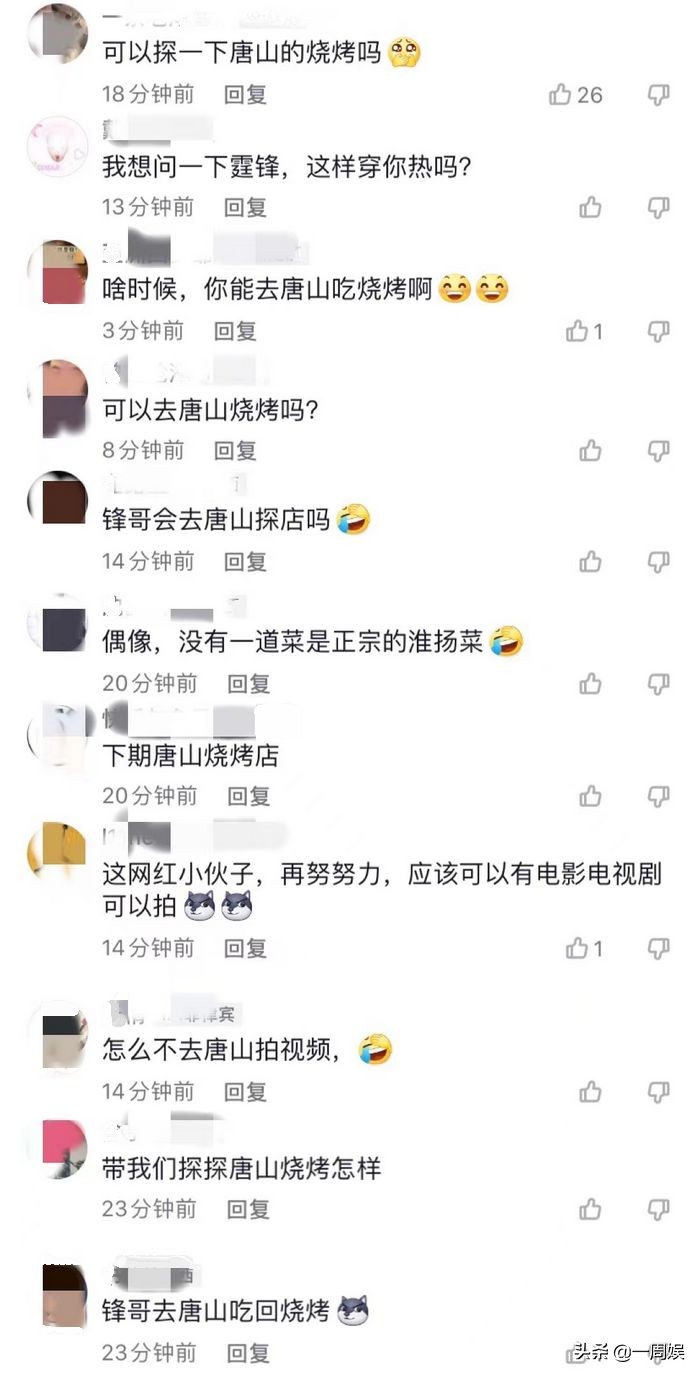
Task: Like the comment '啥时候，你能去唐山吃烧烤啊'
Action: point(577,331)
